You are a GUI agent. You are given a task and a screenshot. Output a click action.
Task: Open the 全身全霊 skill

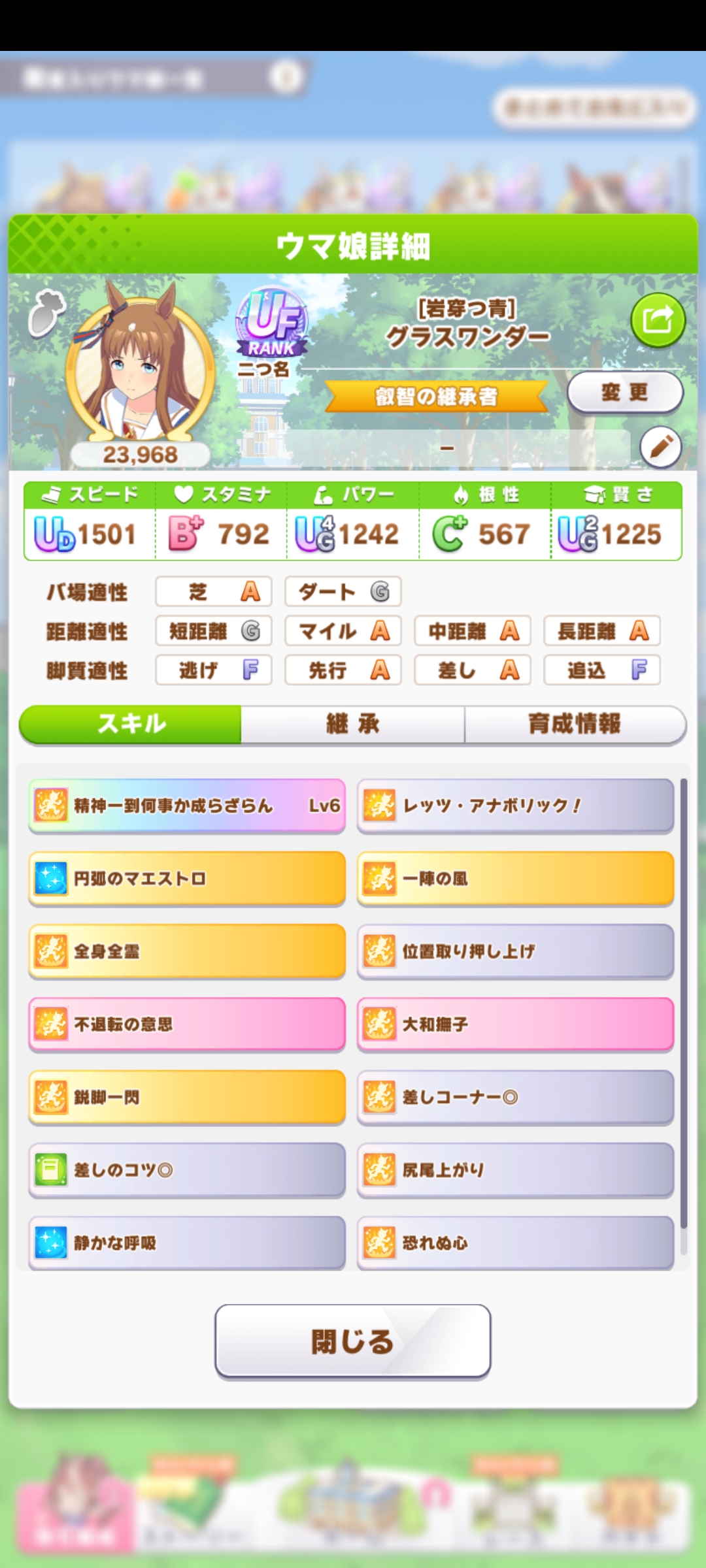187,951
